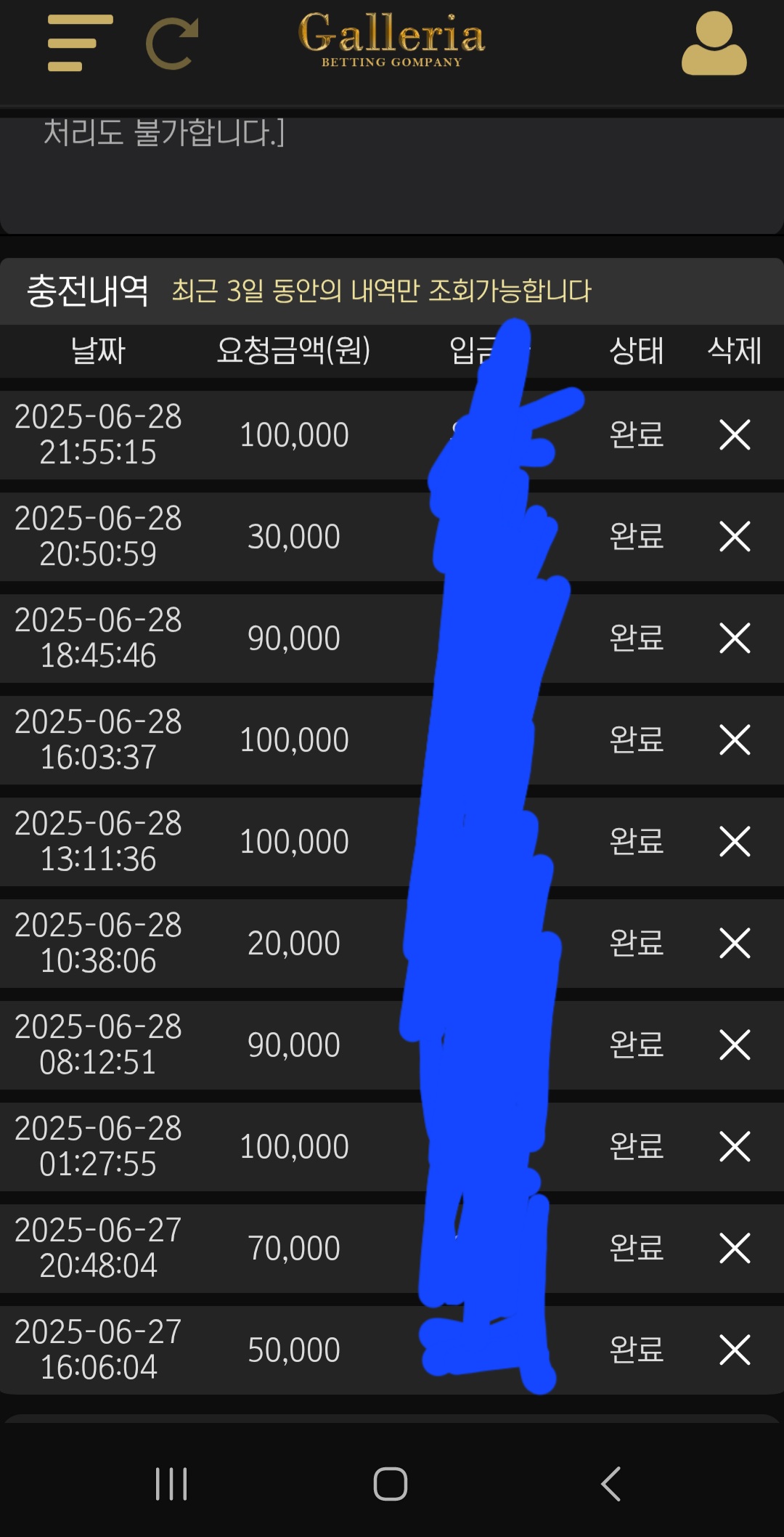Remove the 13:11:36 charge entry
This screenshot has height=1537, width=784.
[735, 842]
